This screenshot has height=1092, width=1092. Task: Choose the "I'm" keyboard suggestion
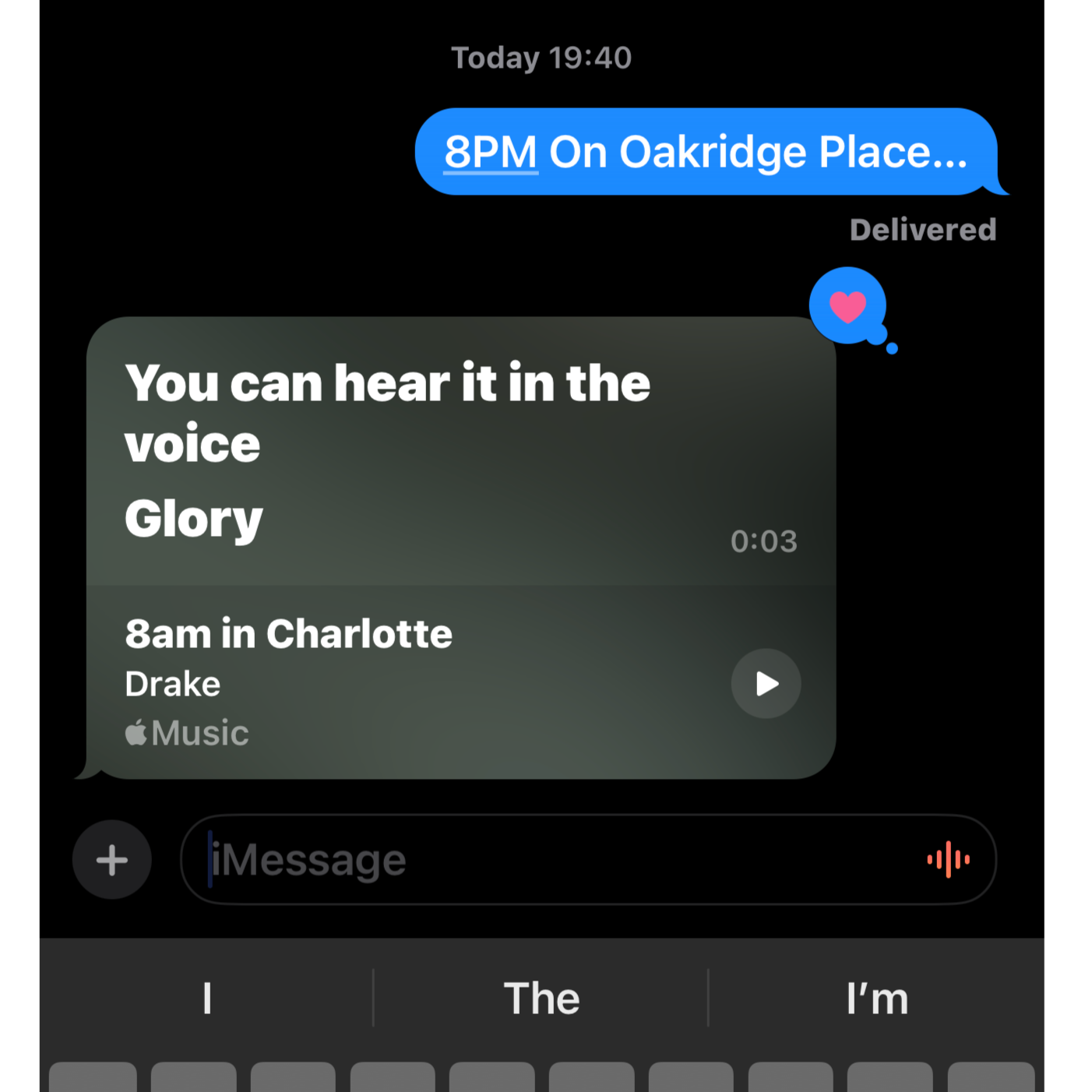click(x=877, y=999)
